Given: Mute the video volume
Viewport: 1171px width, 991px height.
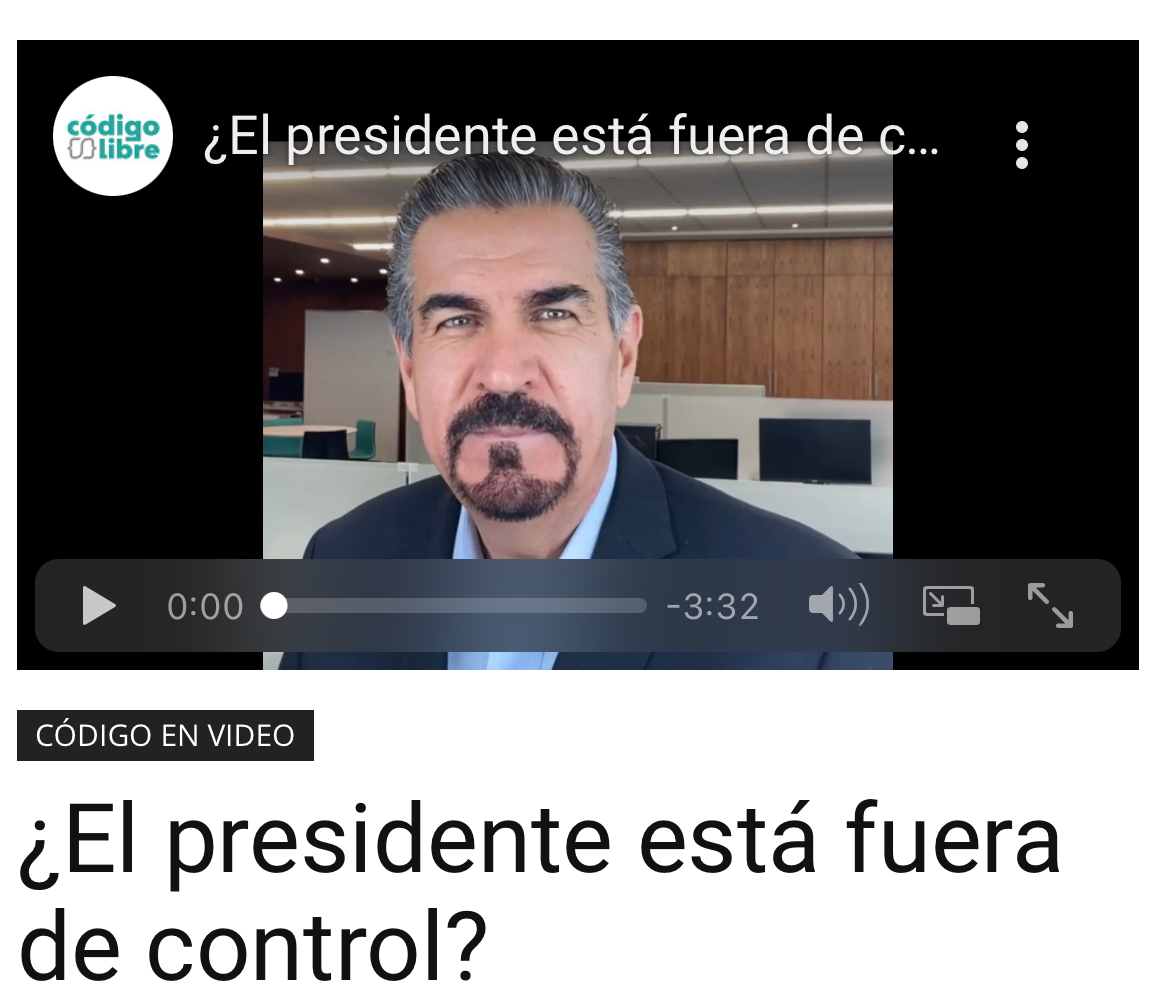Looking at the screenshot, I should click(x=838, y=606).
